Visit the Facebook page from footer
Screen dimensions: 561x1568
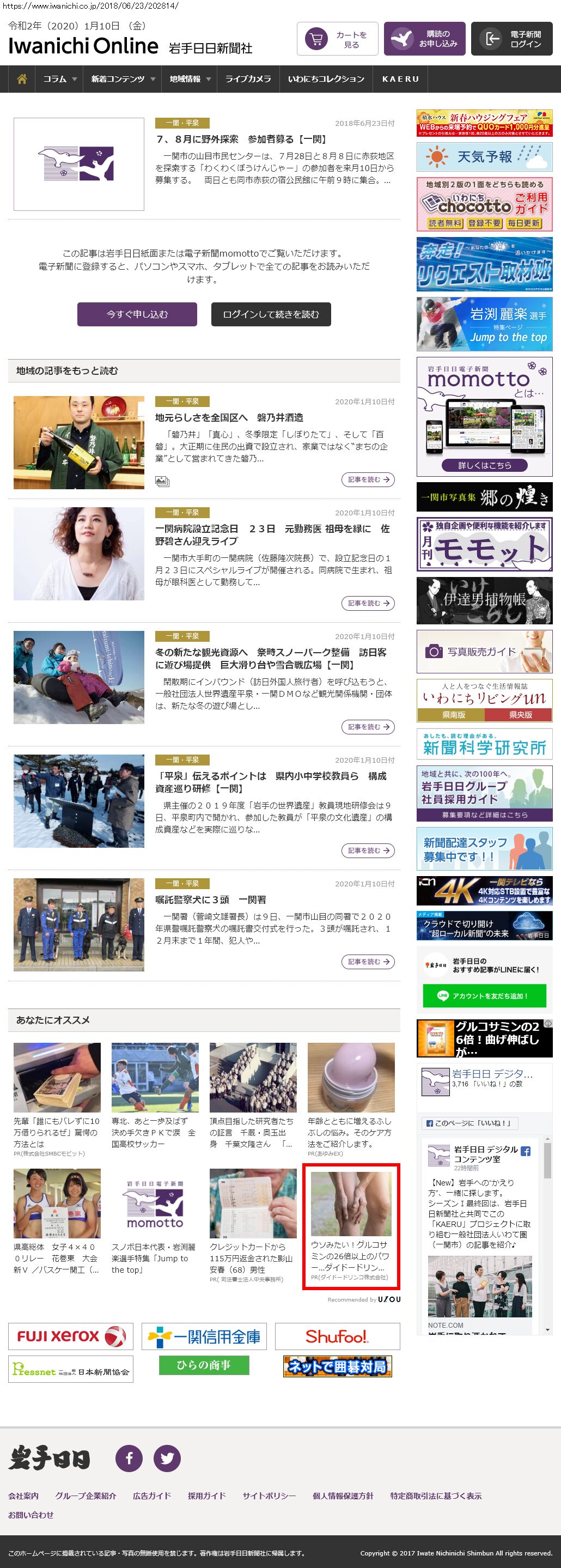[129, 1458]
